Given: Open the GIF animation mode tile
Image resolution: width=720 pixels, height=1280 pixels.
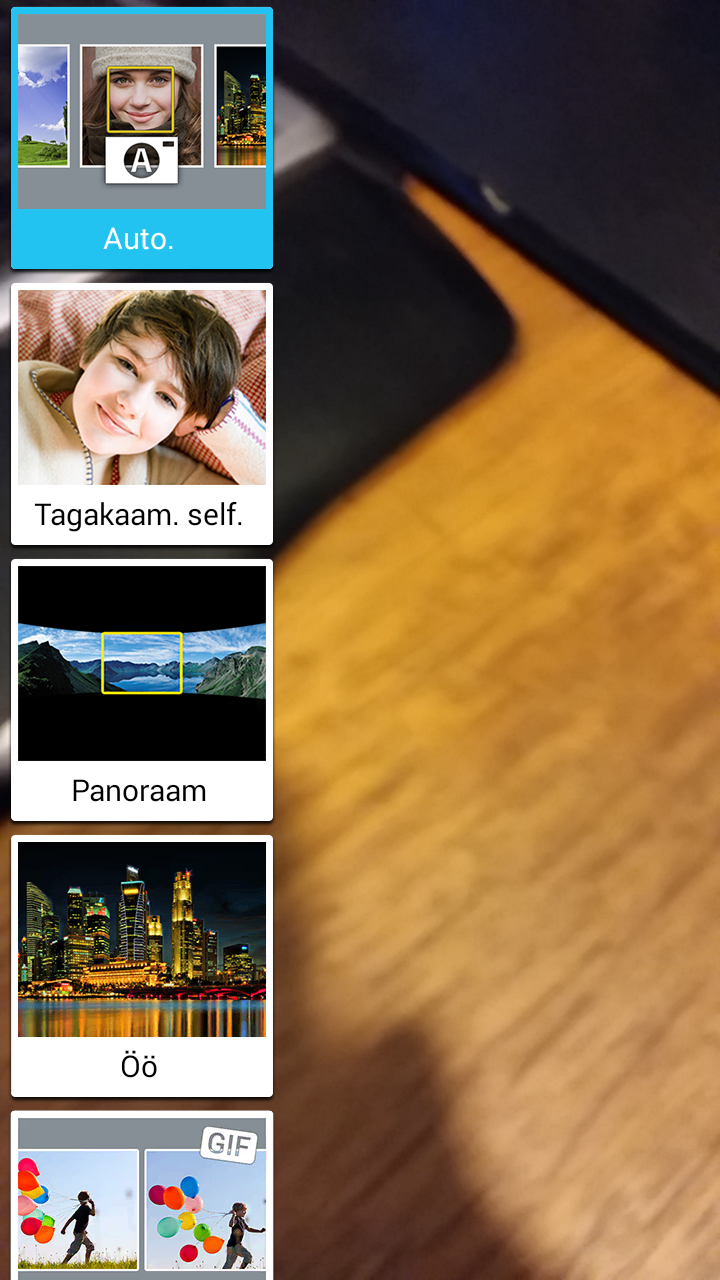Looking at the screenshot, I should [141, 1196].
